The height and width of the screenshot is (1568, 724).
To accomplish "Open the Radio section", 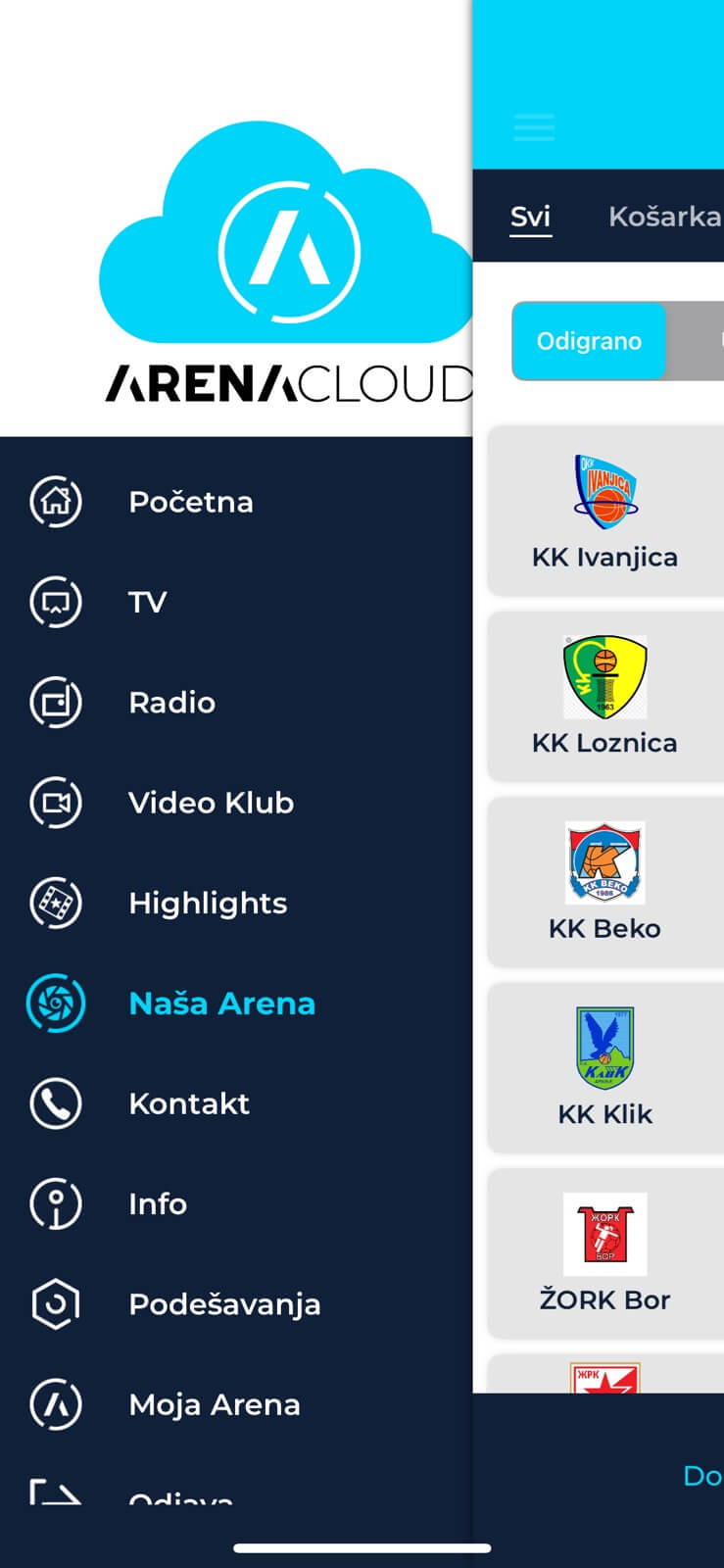I will click(171, 702).
